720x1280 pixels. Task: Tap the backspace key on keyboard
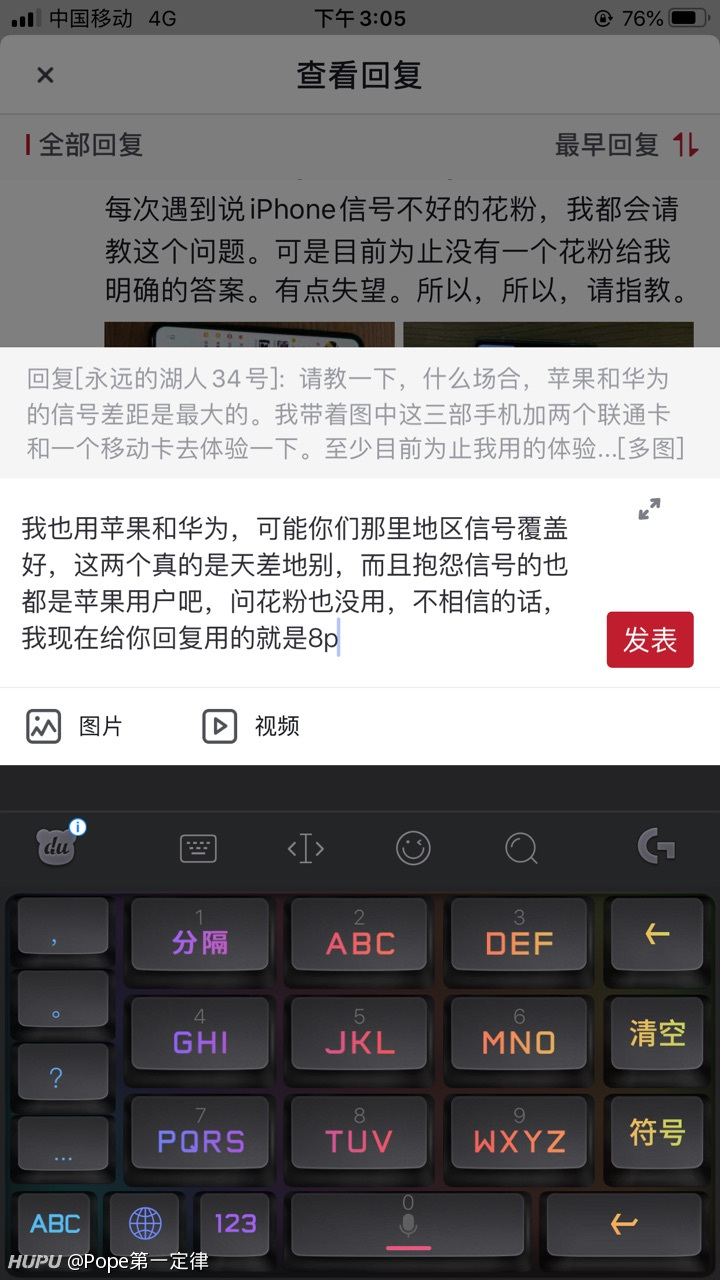(657, 935)
